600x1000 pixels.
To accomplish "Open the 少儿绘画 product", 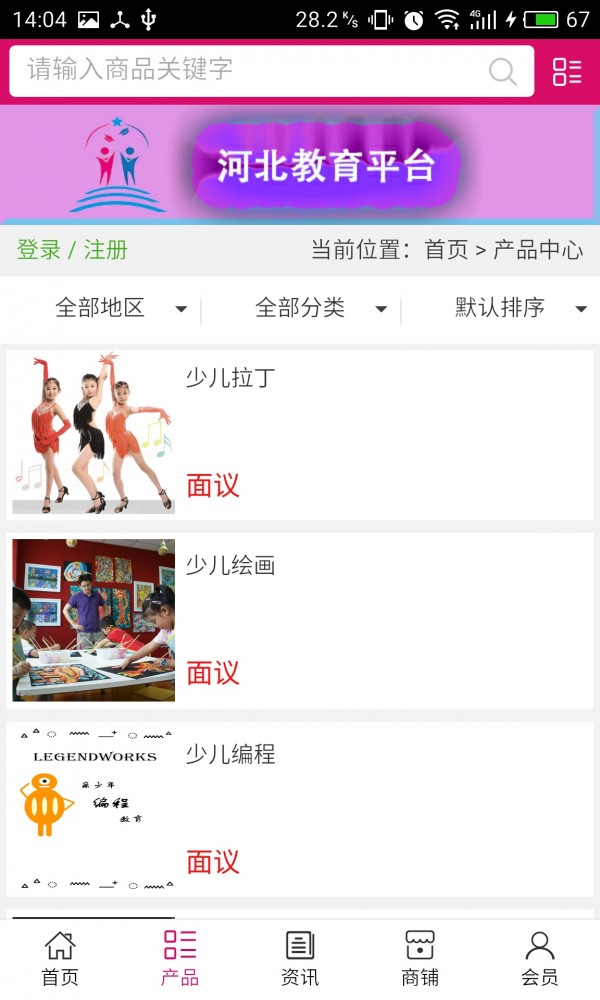I will (x=300, y=620).
